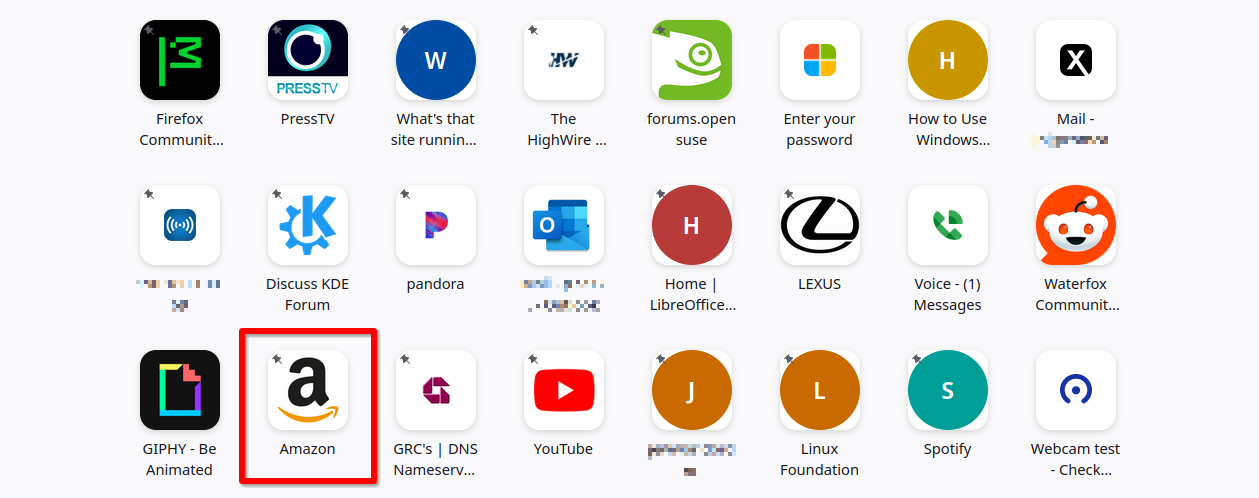Open GIPHY - Be Animated tile
1259x498 pixels.
coord(180,390)
